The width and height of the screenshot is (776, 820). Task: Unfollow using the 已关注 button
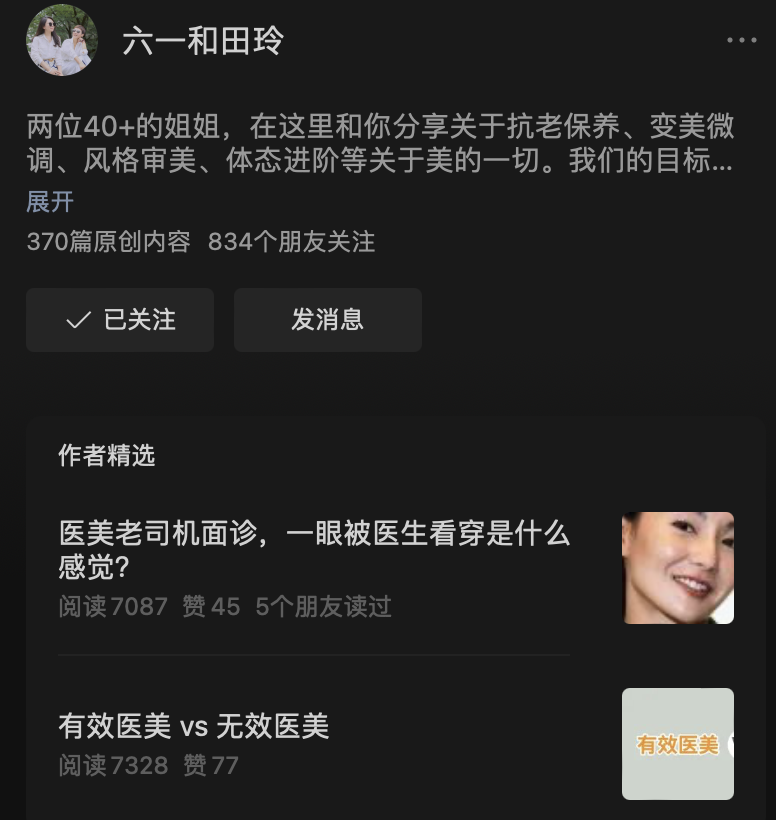pyautogui.click(x=120, y=320)
